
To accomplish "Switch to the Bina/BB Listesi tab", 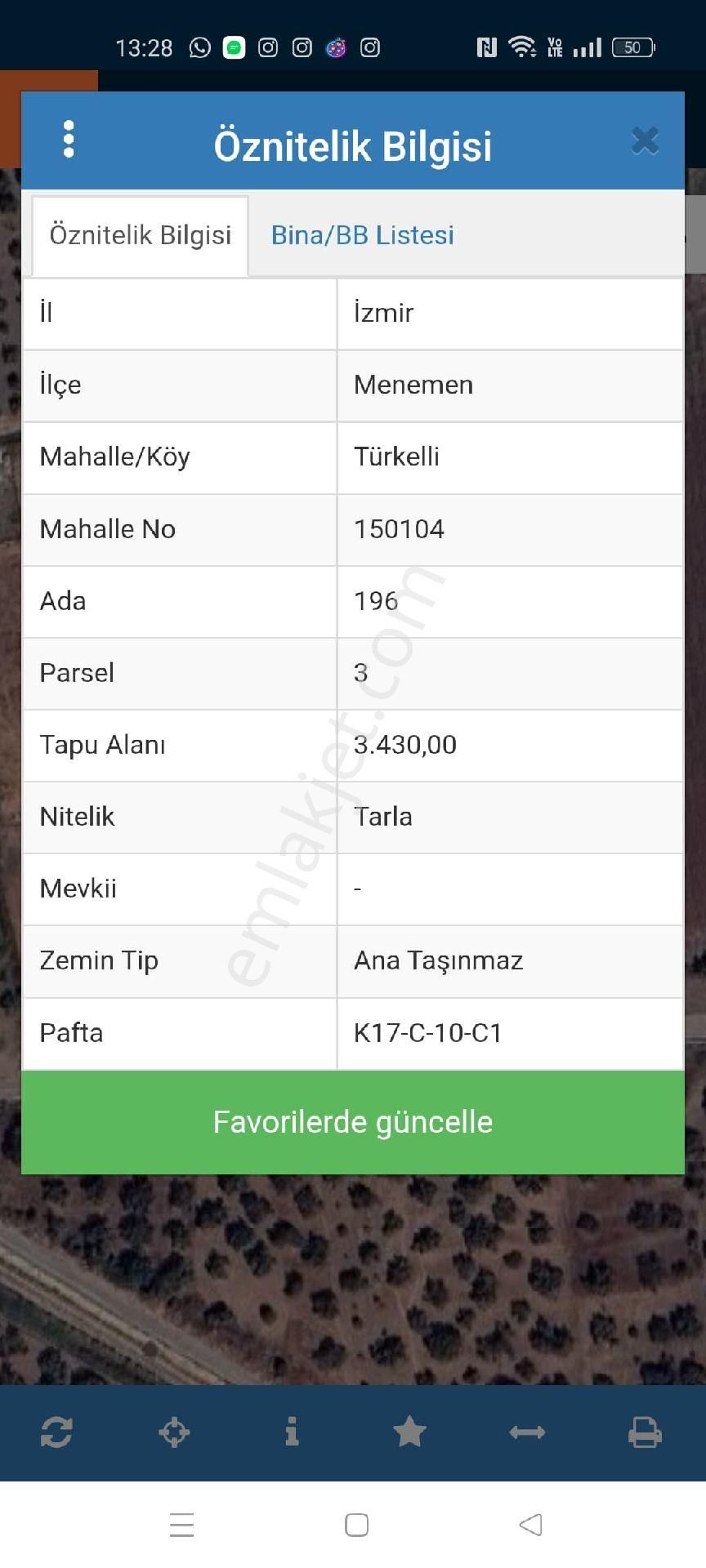I will pyautogui.click(x=362, y=235).
